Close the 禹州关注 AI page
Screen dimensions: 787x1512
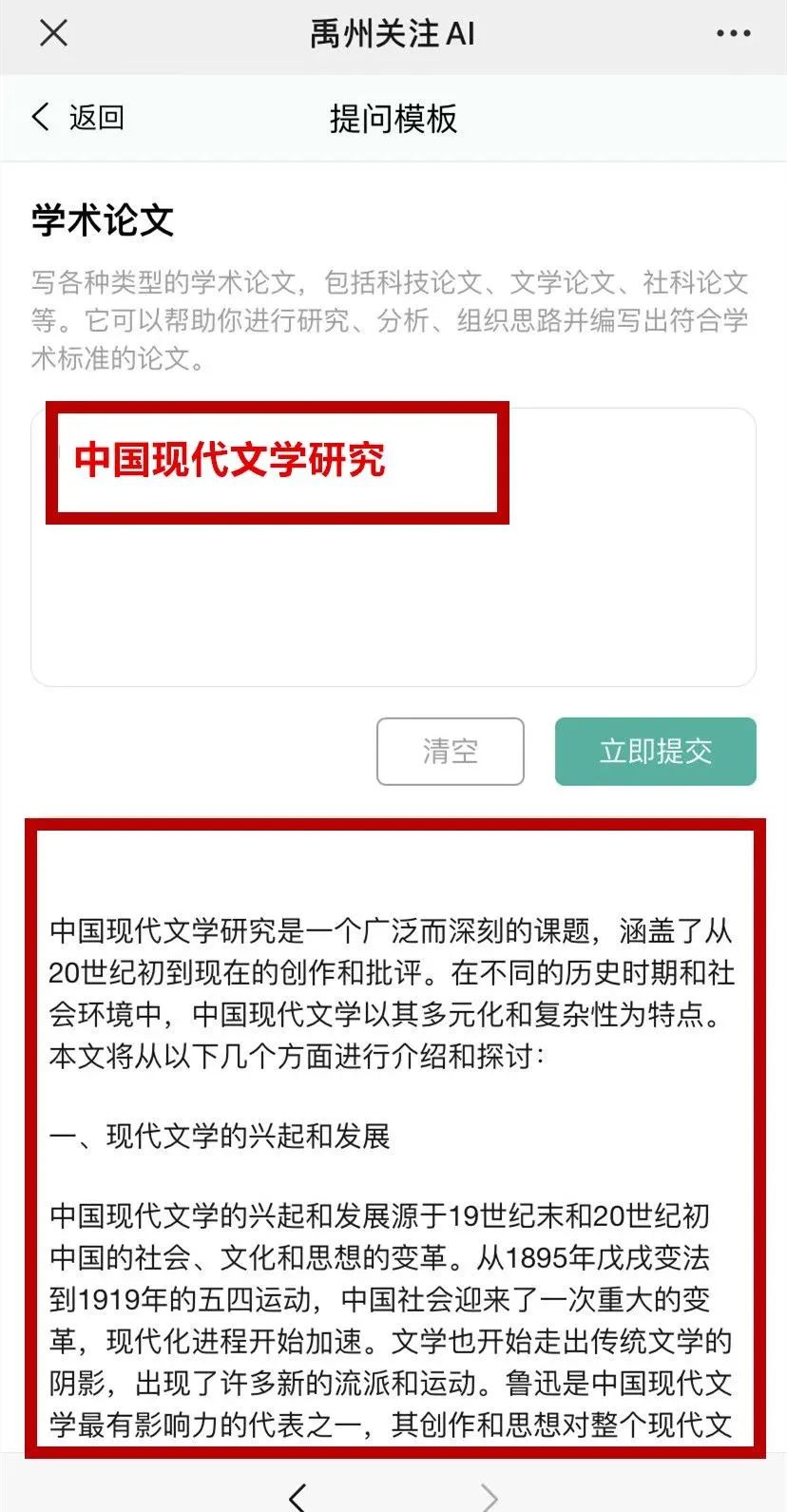pyautogui.click(x=54, y=33)
